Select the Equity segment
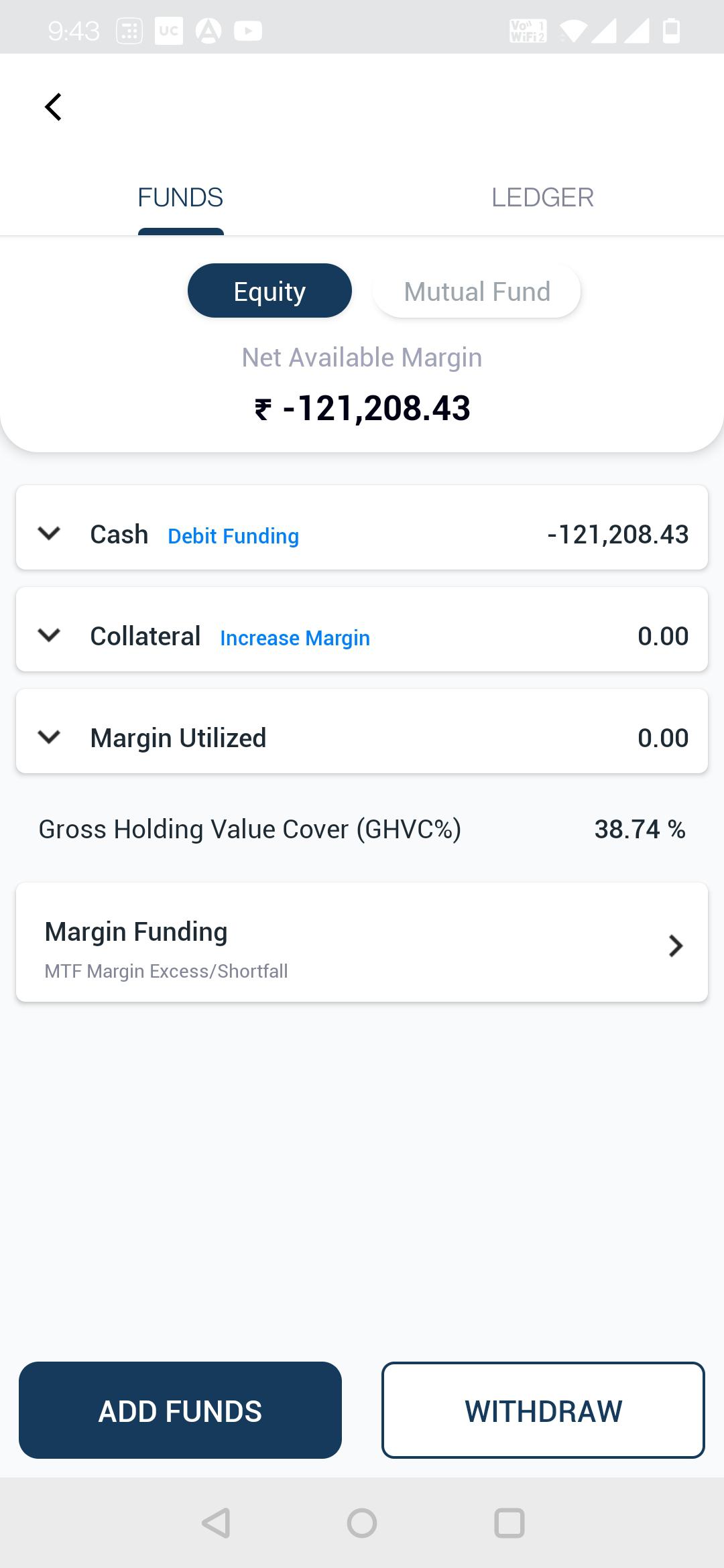The width and height of the screenshot is (724, 1568). click(x=269, y=291)
